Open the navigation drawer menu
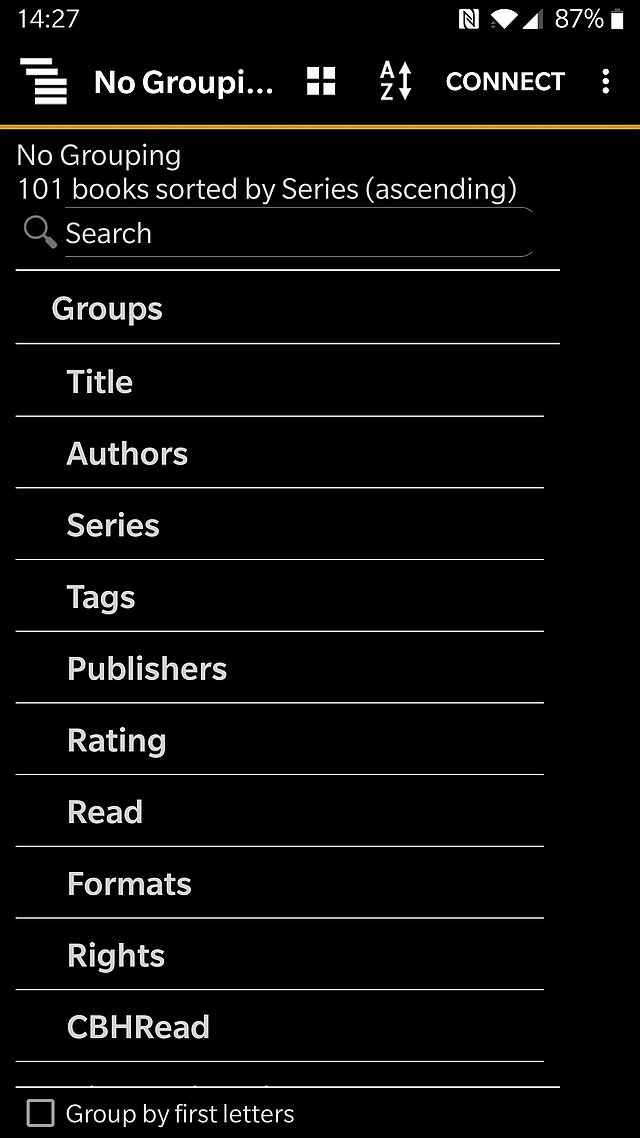 [43, 82]
